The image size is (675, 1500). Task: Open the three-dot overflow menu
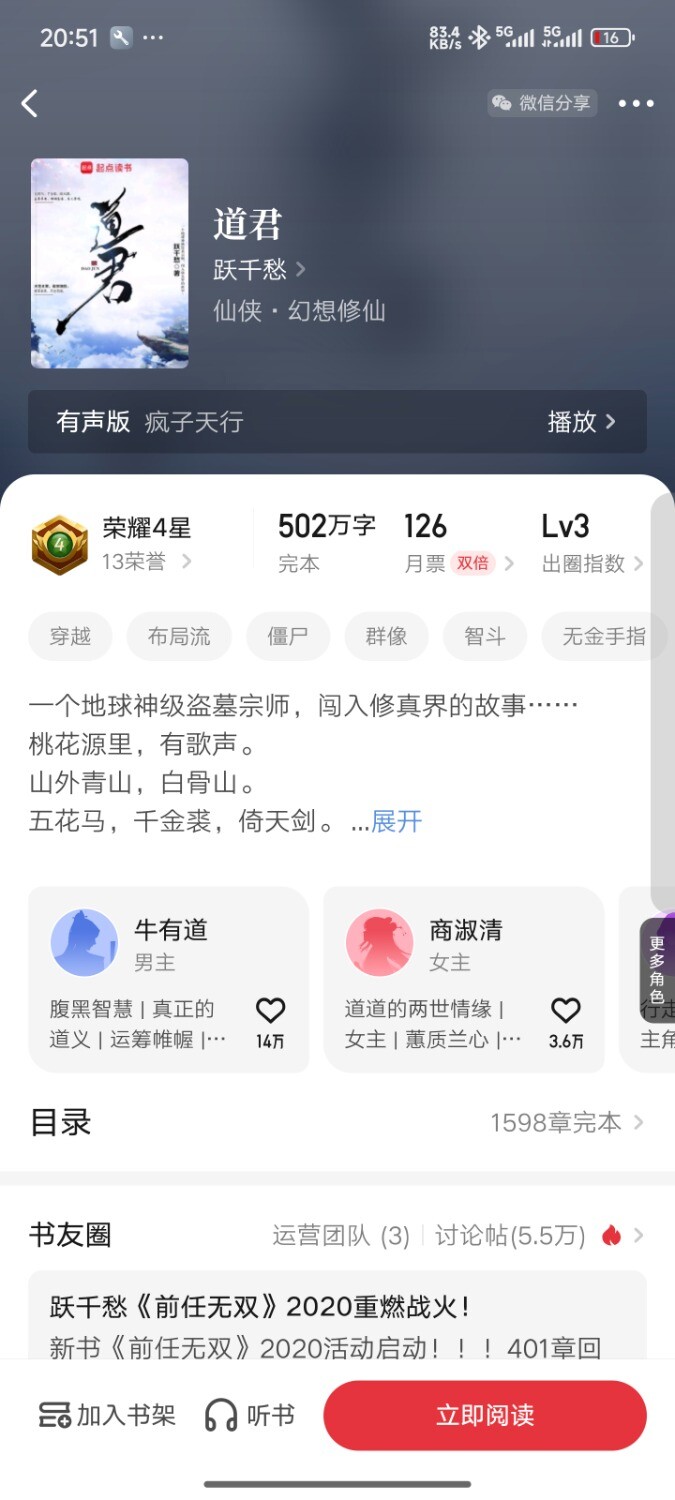click(636, 103)
